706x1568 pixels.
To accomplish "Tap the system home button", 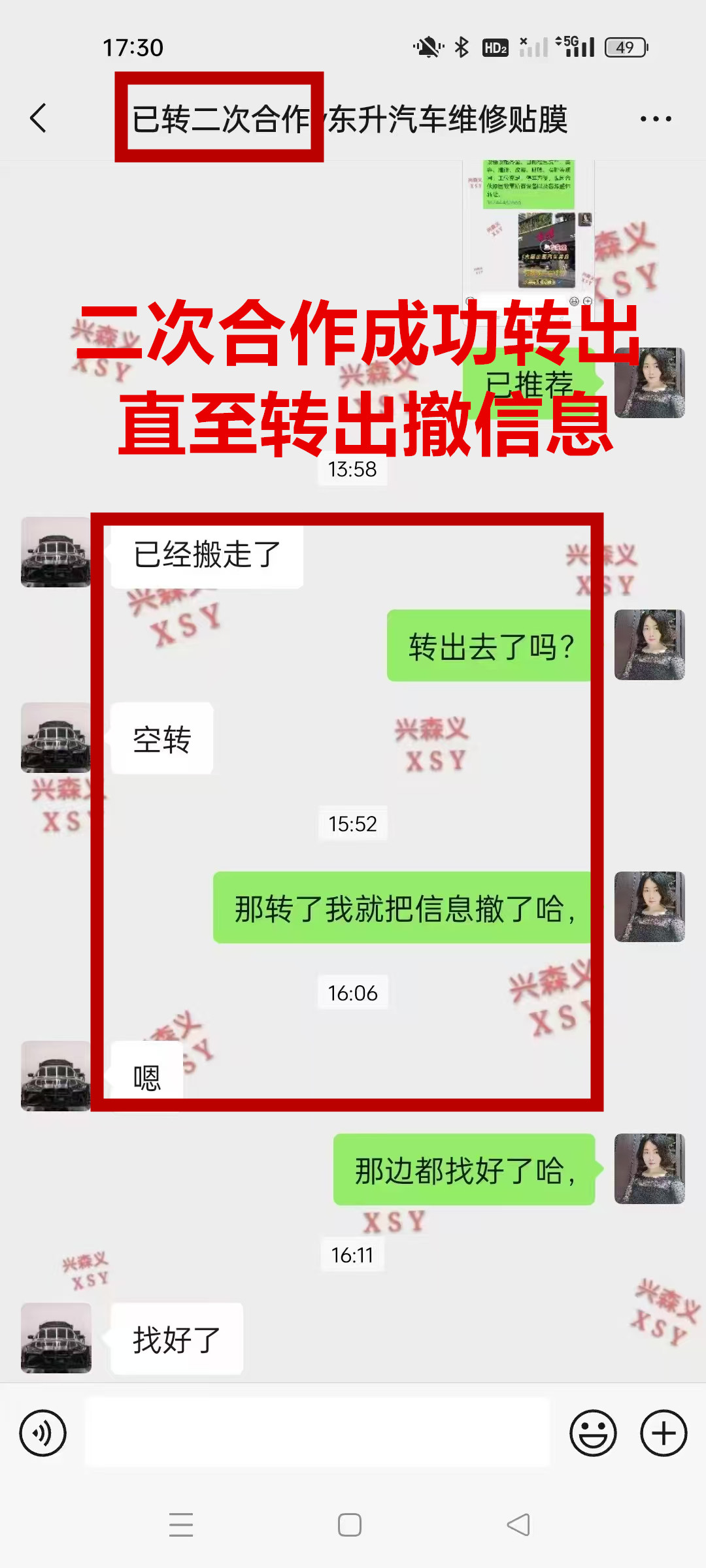I will 350,1525.
